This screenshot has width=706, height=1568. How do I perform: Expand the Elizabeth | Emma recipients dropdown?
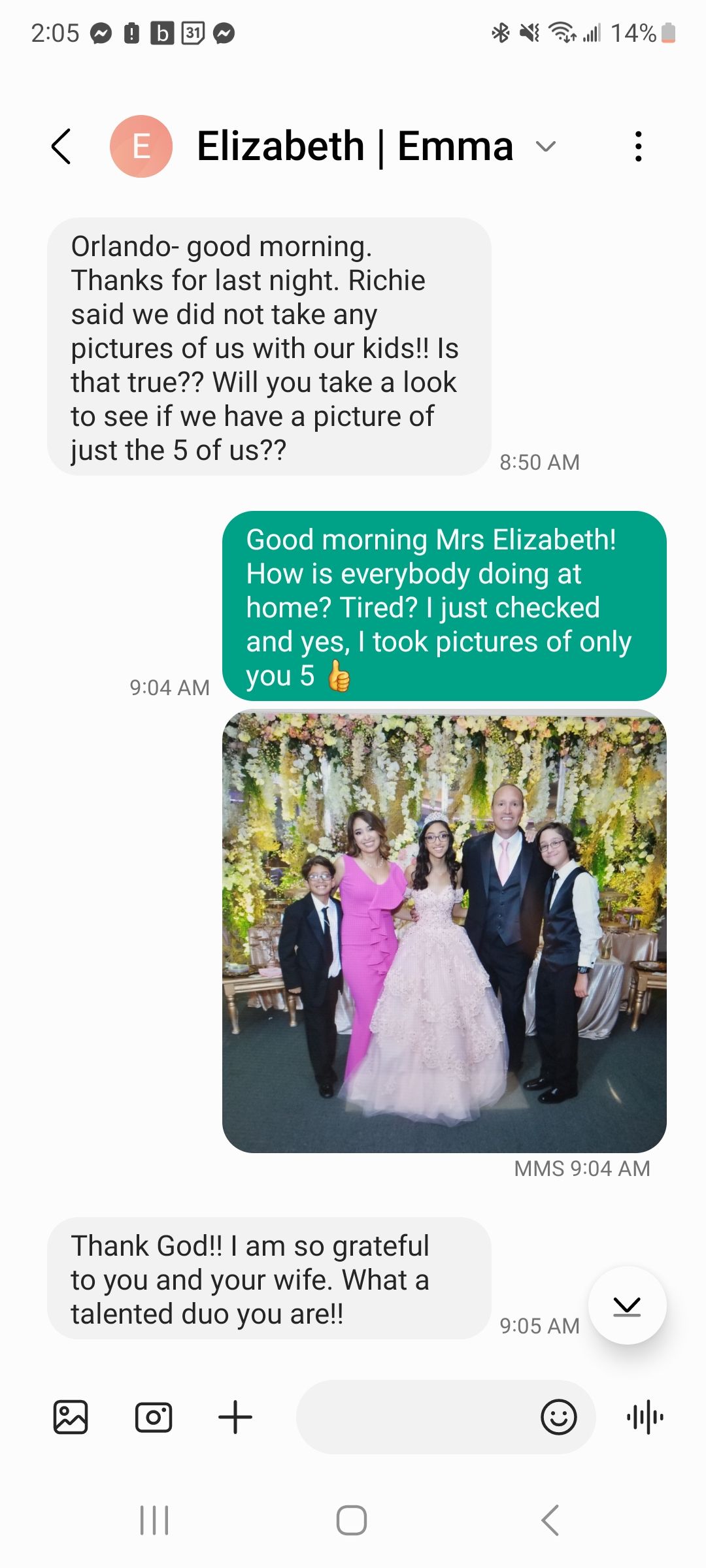coord(546,146)
